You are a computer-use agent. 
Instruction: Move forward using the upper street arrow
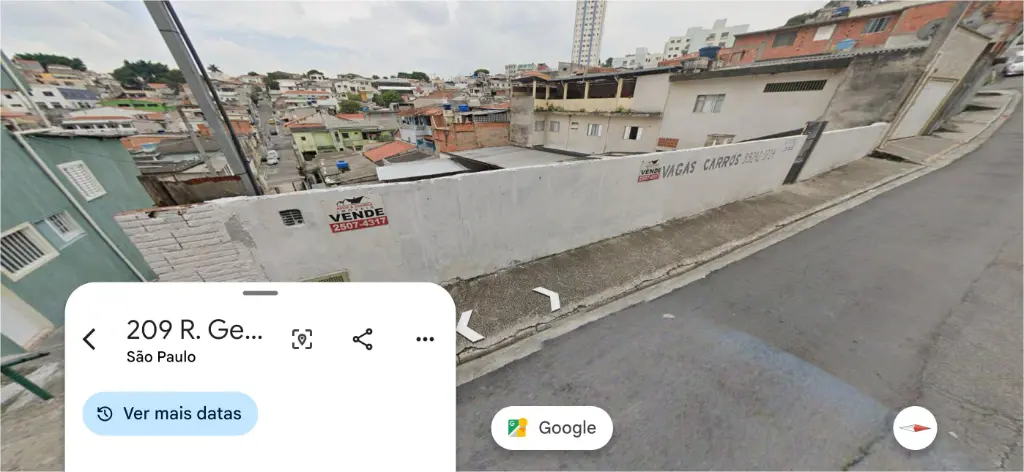[x=547, y=297]
